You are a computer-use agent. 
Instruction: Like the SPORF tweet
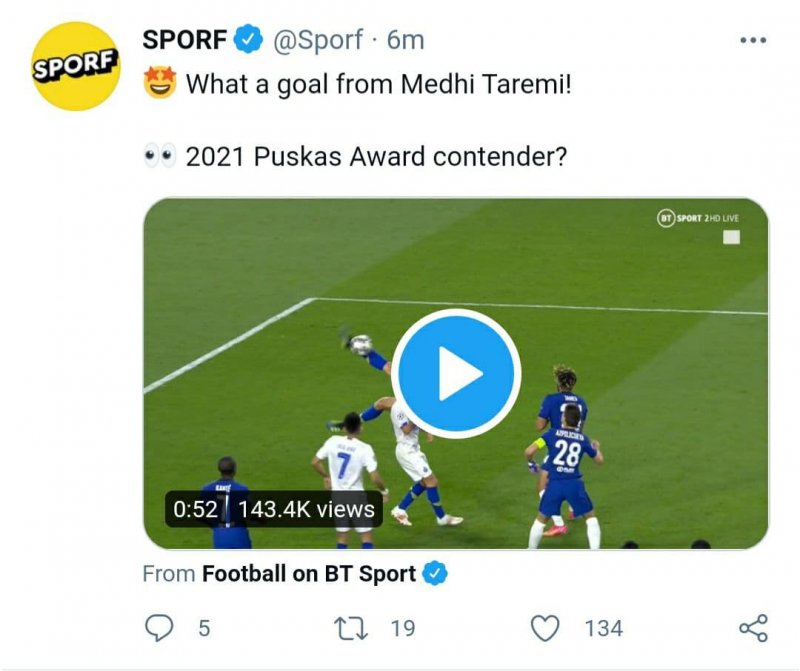click(545, 628)
